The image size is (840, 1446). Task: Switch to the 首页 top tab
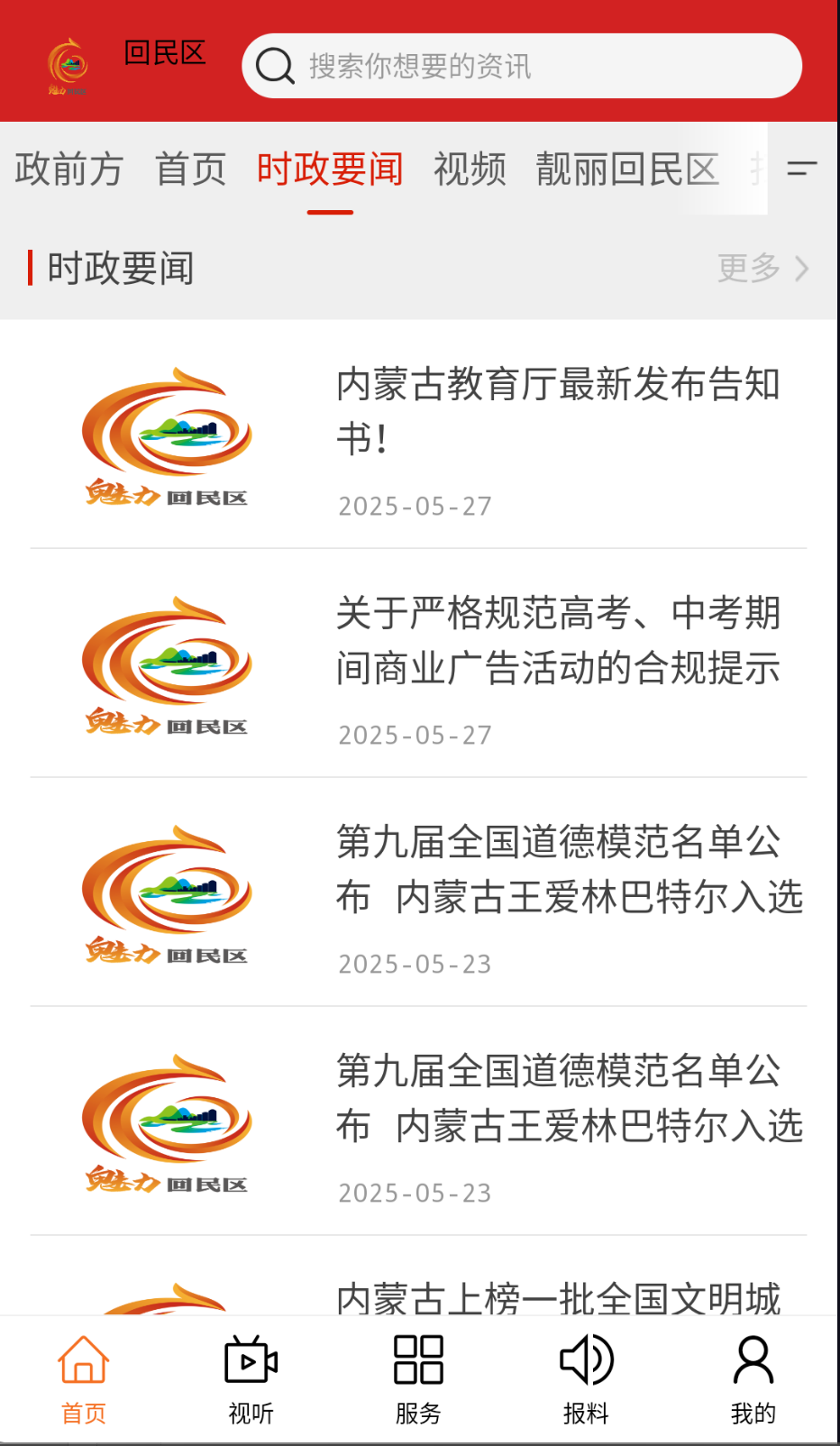click(192, 171)
